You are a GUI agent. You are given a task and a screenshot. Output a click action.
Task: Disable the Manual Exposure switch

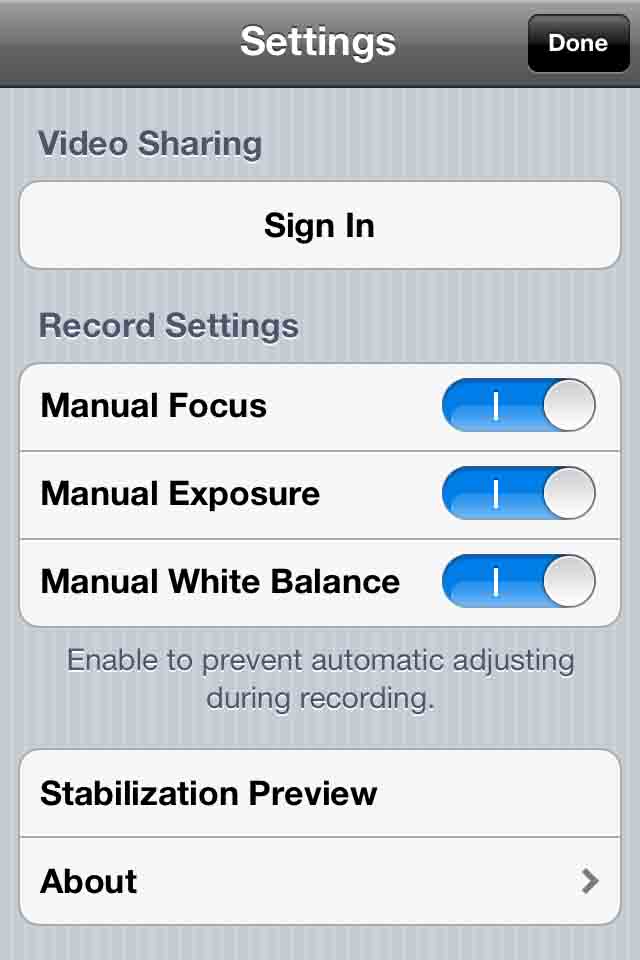click(518, 493)
